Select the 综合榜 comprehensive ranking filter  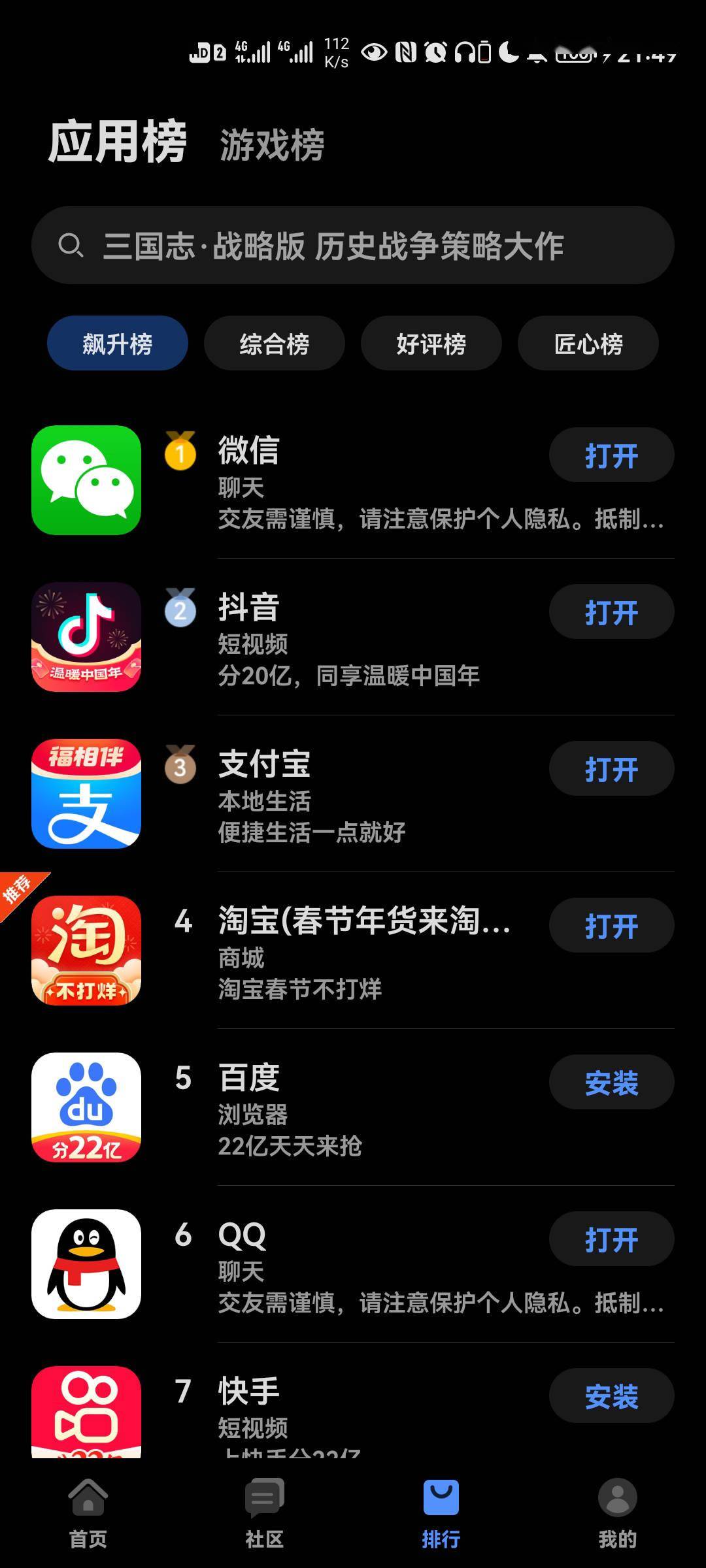click(273, 342)
